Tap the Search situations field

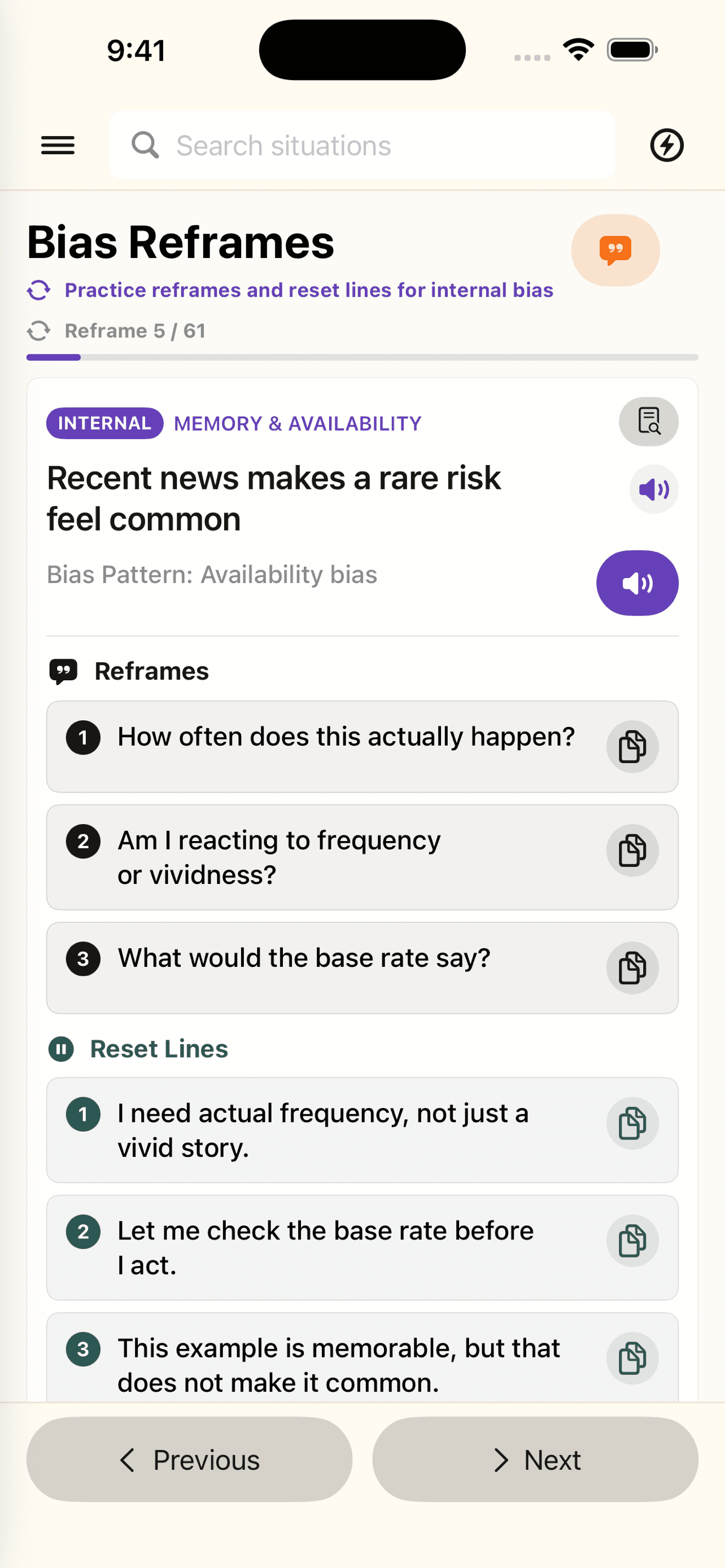click(x=362, y=146)
